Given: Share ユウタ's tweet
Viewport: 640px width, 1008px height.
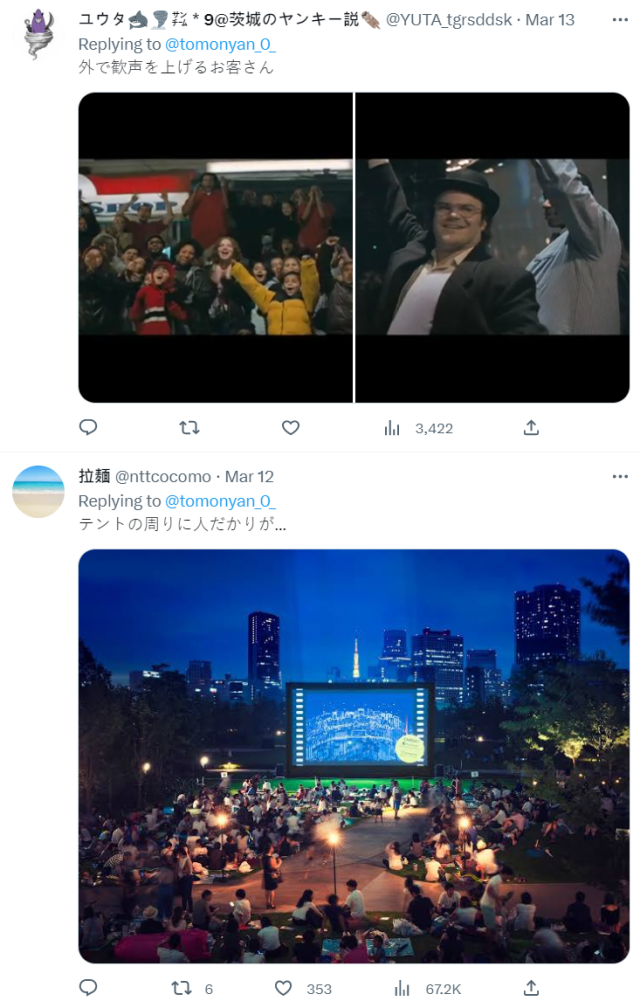Looking at the screenshot, I should pyautogui.click(x=531, y=427).
